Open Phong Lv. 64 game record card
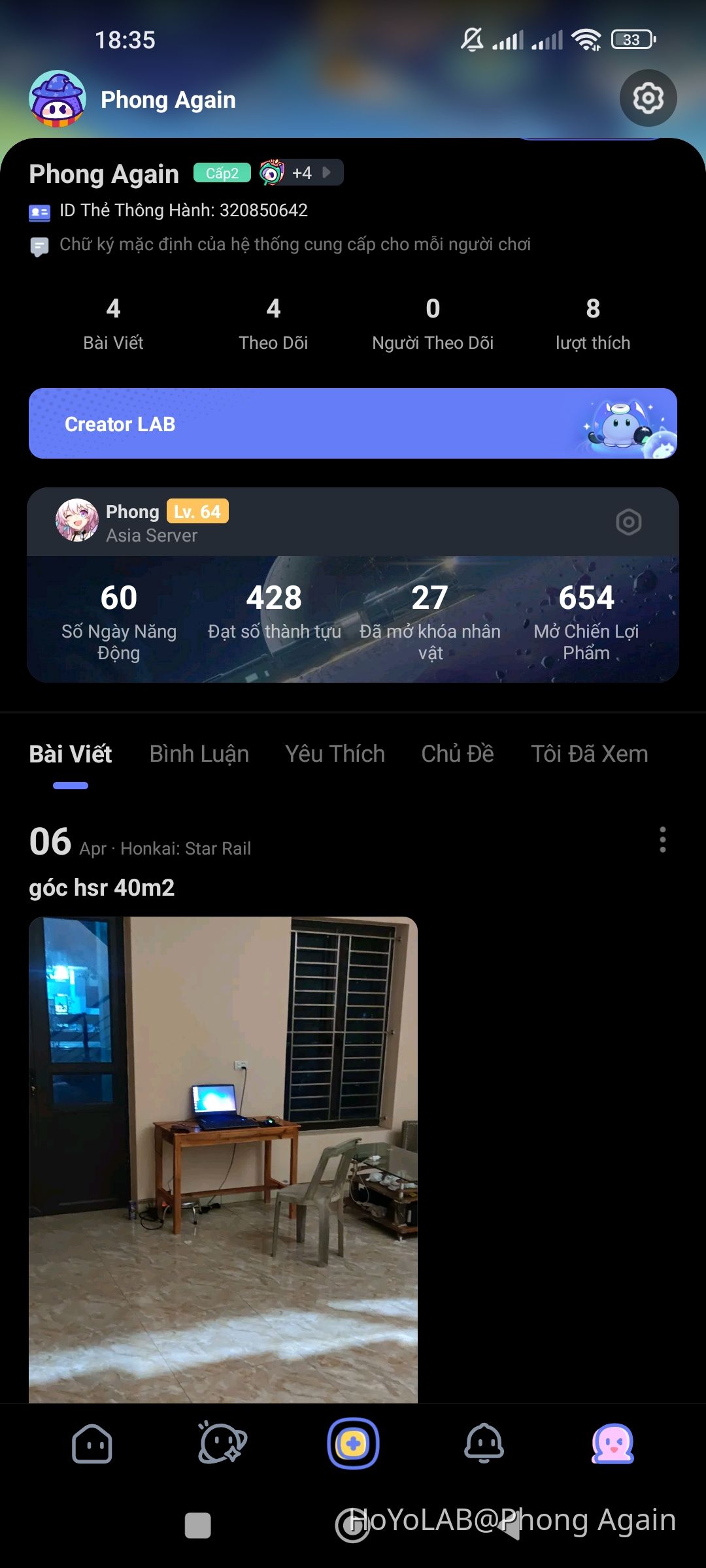Viewport: 706px width, 1568px height. [353, 617]
